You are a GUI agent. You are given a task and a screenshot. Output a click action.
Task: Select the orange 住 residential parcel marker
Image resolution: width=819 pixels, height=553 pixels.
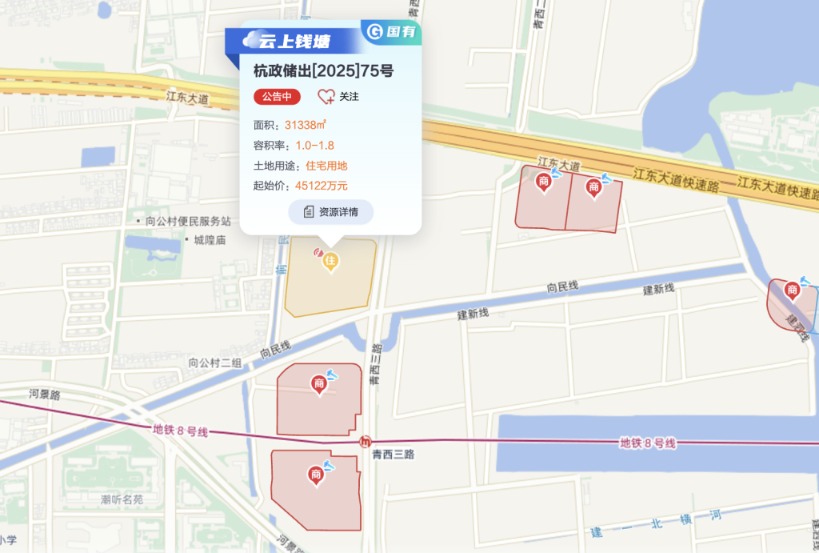[x=330, y=261]
